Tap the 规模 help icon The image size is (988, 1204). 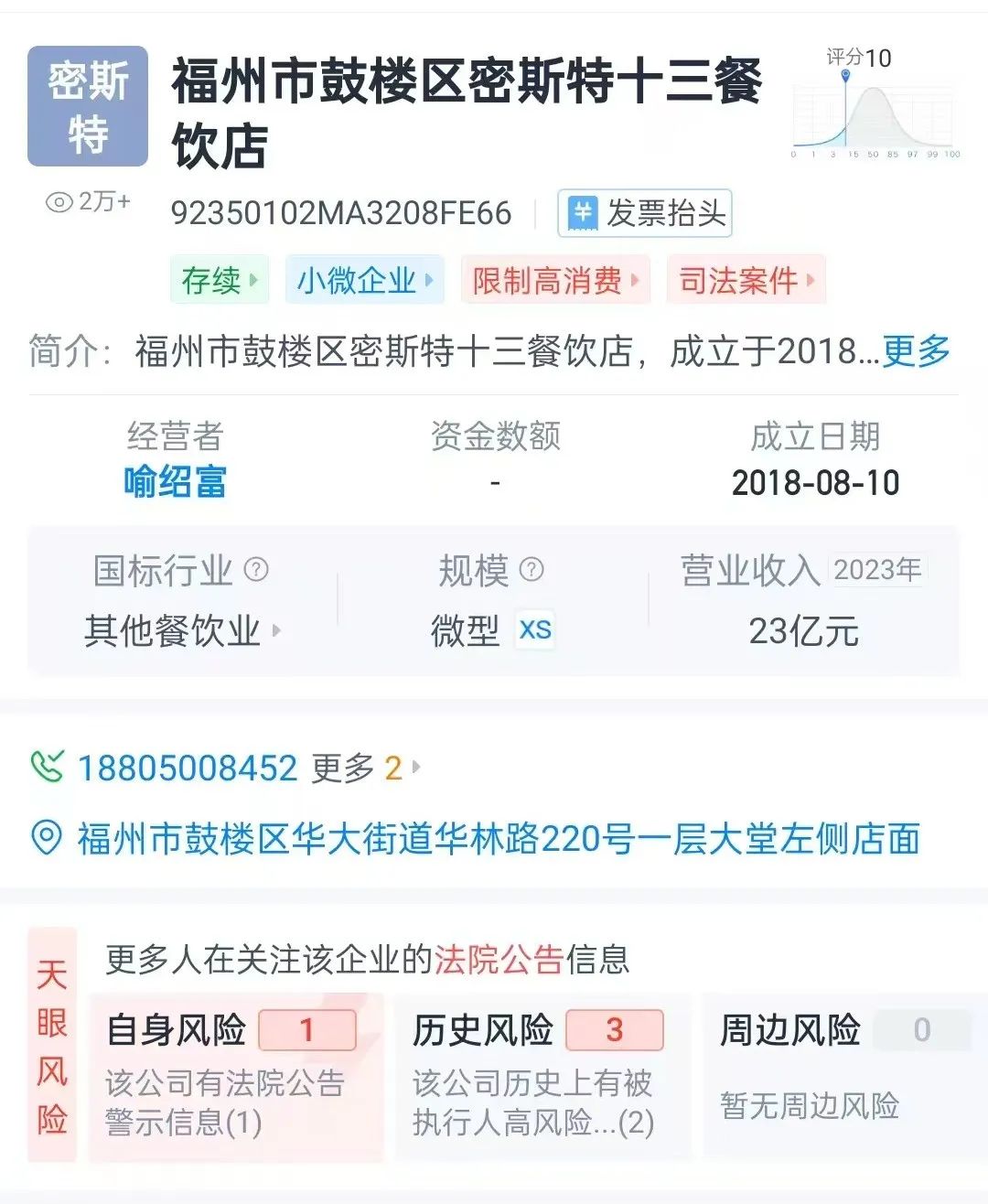[x=532, y=570]
